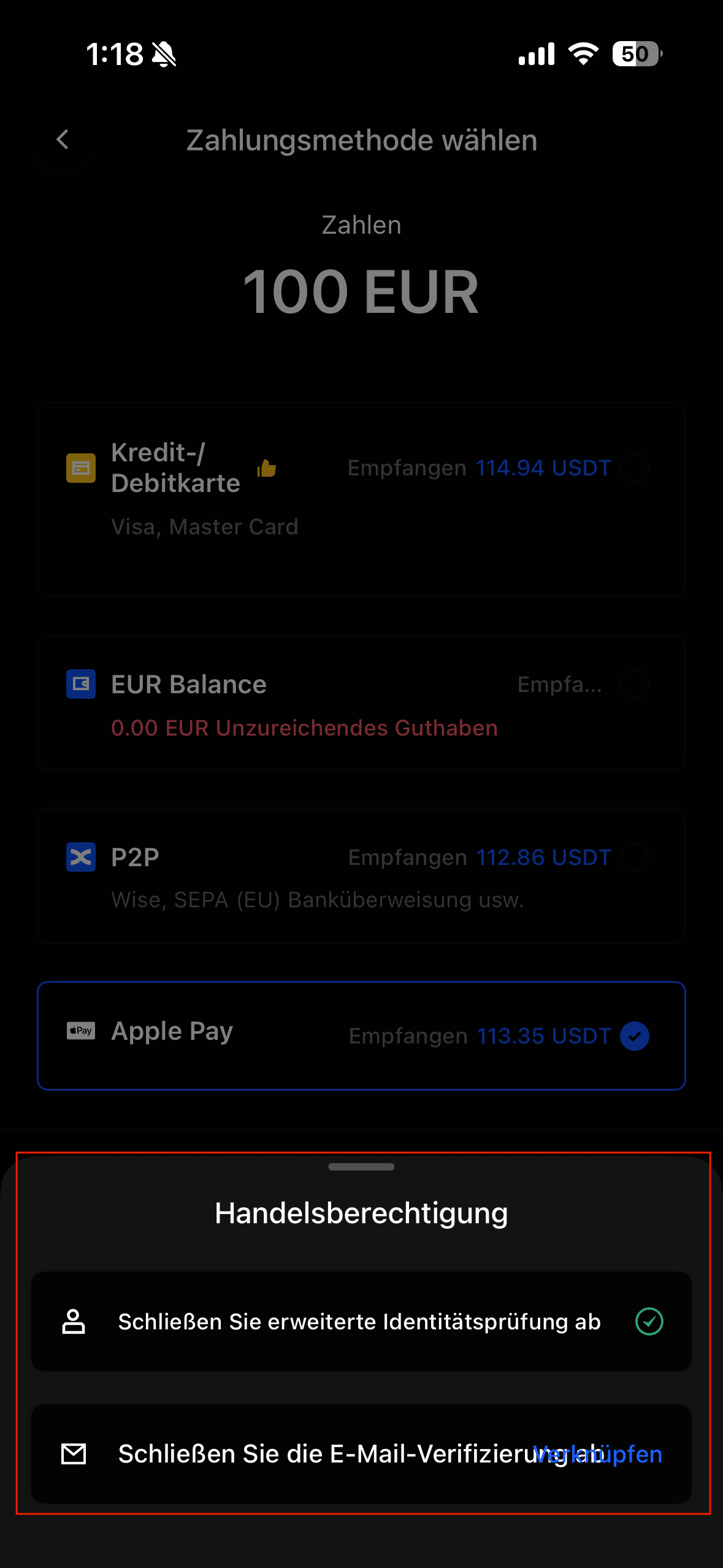Select P2P payment option
723x1568 pixels.
click(x=361, y=875)
